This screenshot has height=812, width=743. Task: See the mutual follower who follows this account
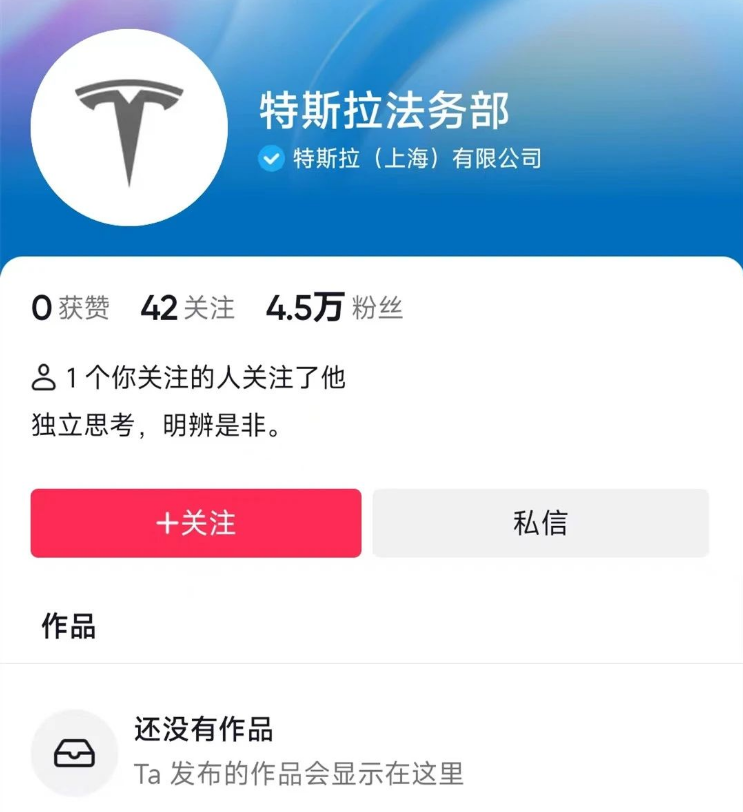pyautogui.click(x=189, y=378)
